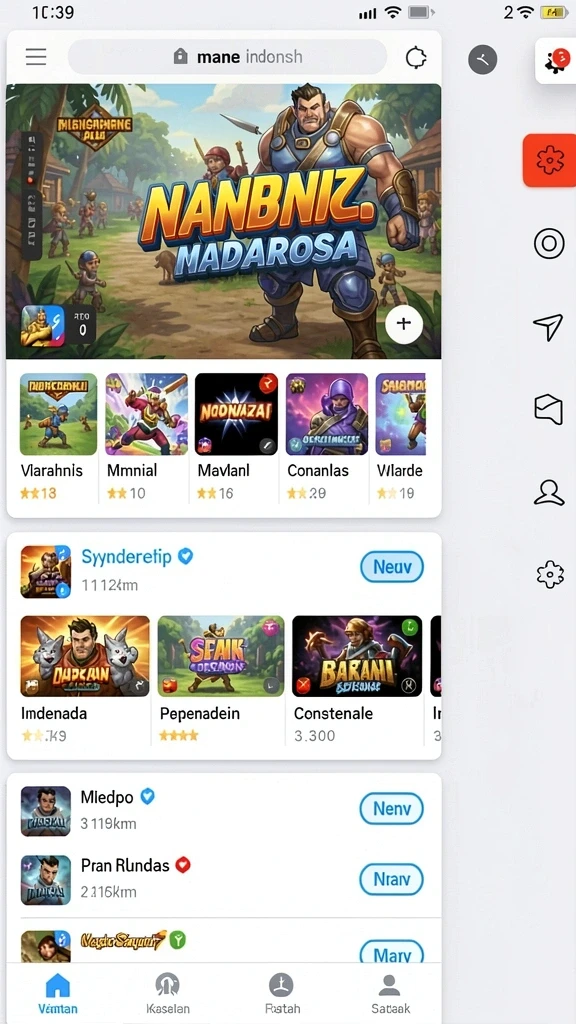The height and width of the screenshot is (1024, 576).
Task: Open the paper plane send icon
Action: [549, 327]
